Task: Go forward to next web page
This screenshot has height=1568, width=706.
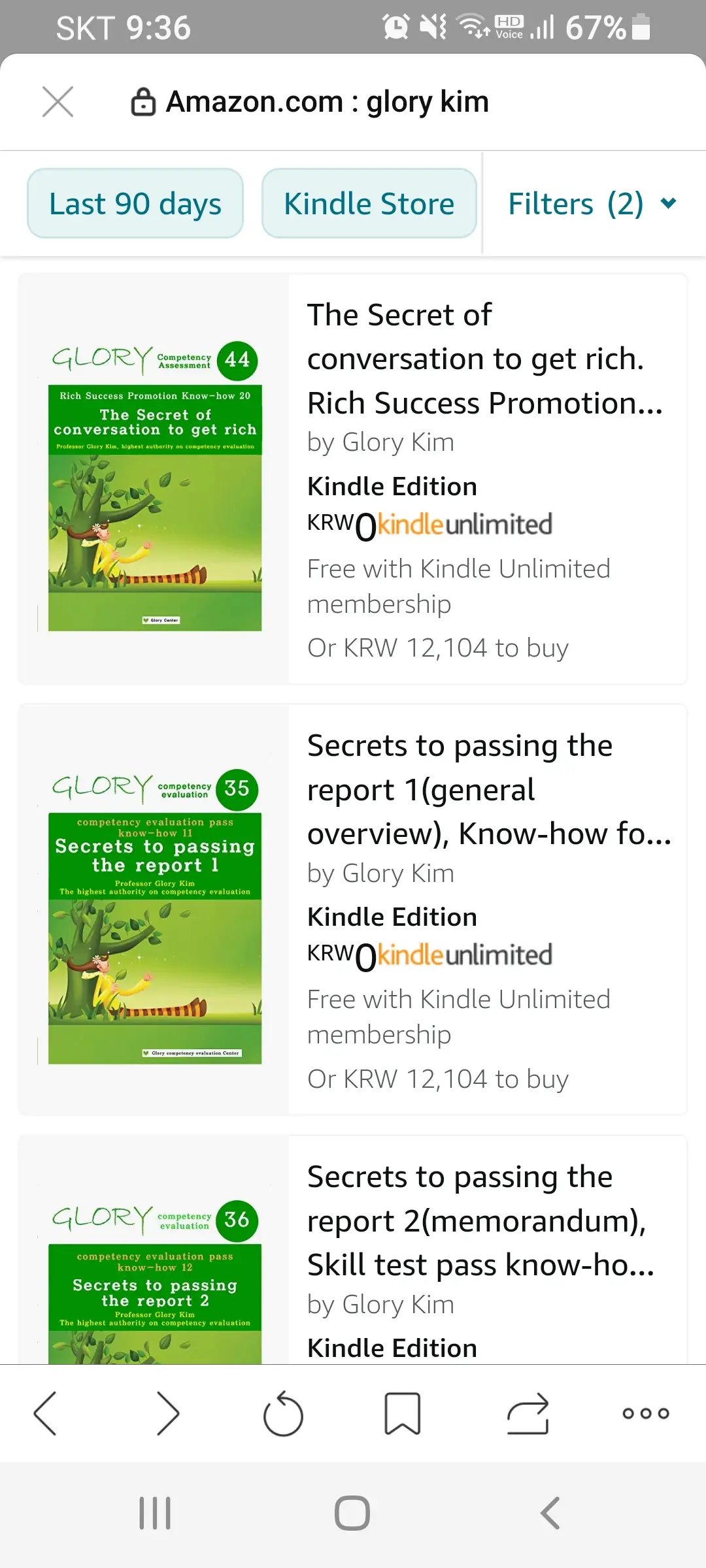Action: (167, 1413)
